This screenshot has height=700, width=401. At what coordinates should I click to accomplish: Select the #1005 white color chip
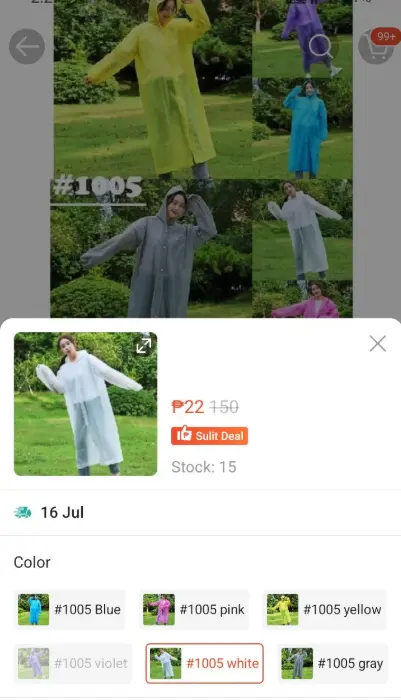205,663
